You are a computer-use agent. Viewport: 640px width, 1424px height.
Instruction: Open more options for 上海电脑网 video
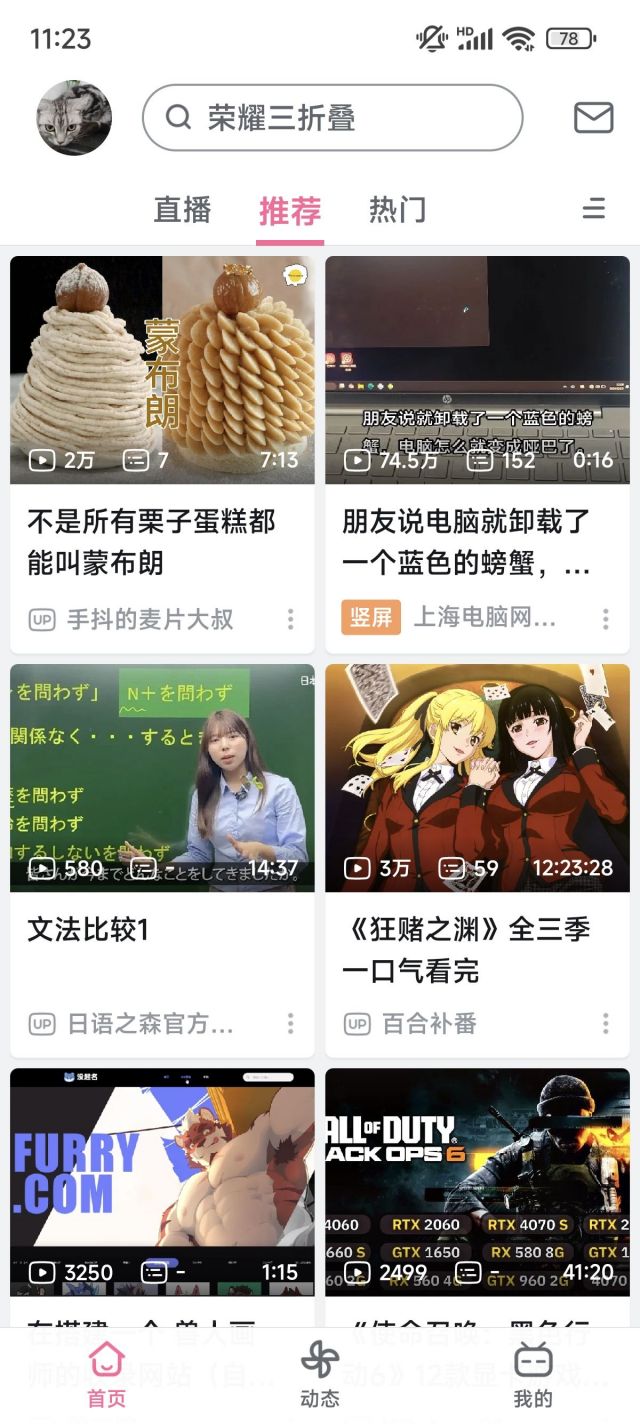click(x=606, y=619)
